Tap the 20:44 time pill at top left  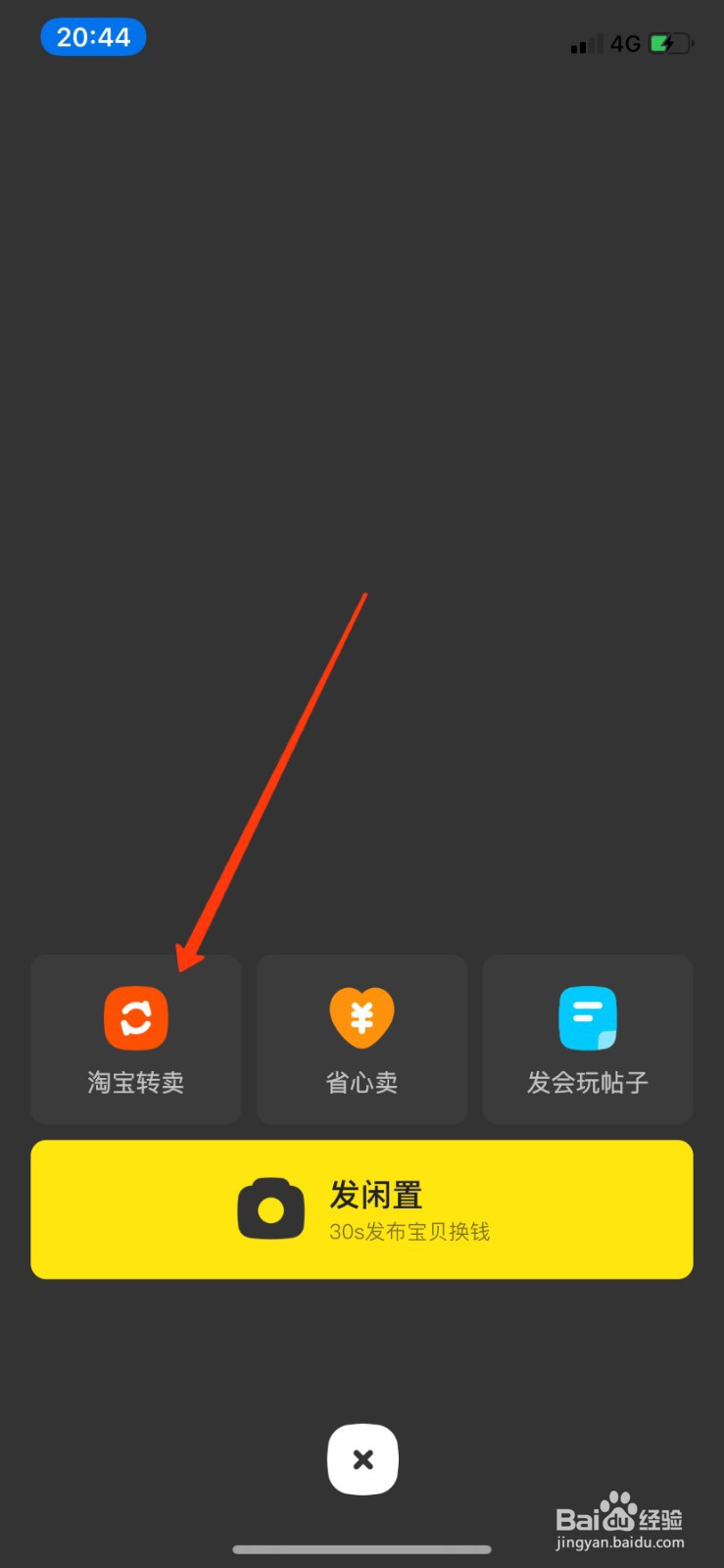(x=93, y=36)
